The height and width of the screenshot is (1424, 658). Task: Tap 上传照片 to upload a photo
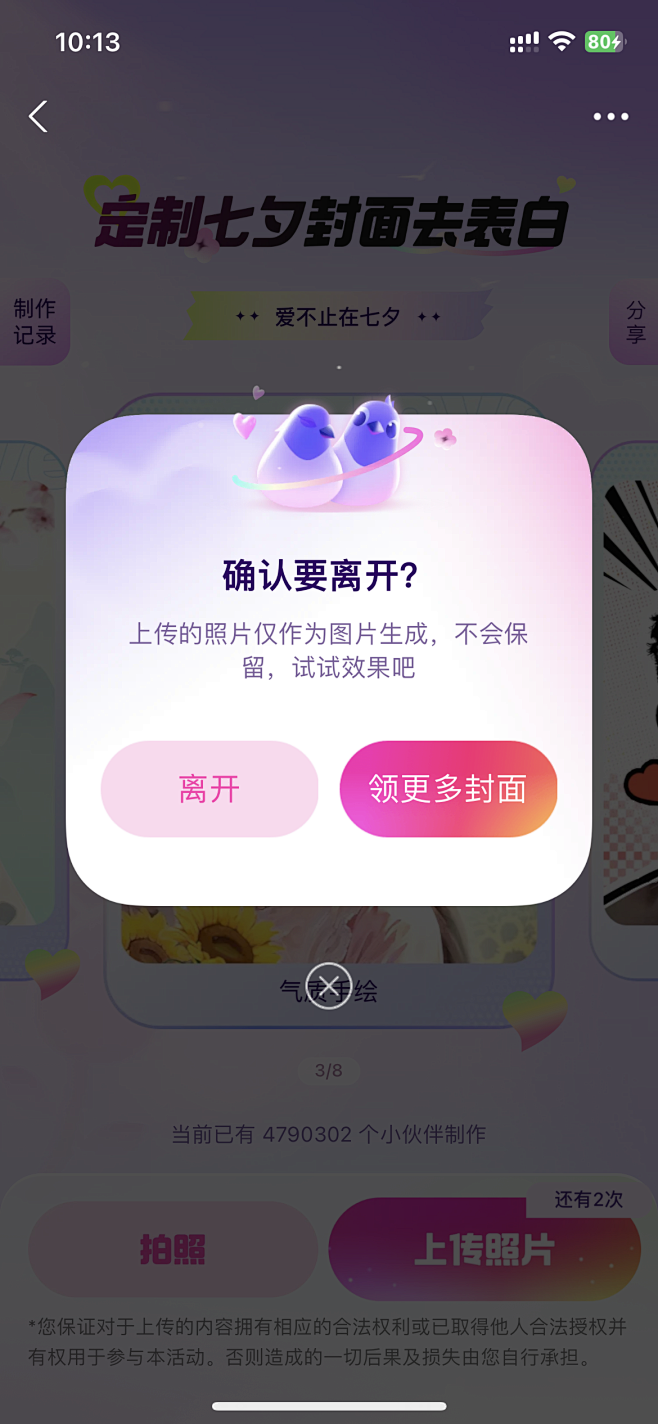(484, 1250)
